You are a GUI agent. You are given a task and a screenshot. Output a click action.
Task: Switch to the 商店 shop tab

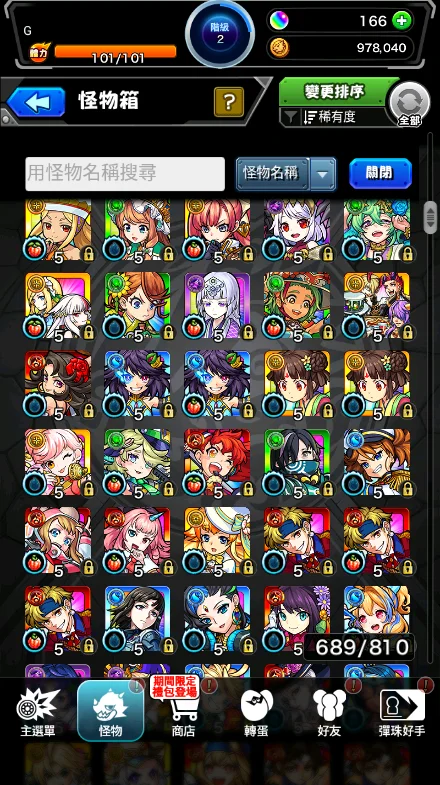[x=183, y=712]
